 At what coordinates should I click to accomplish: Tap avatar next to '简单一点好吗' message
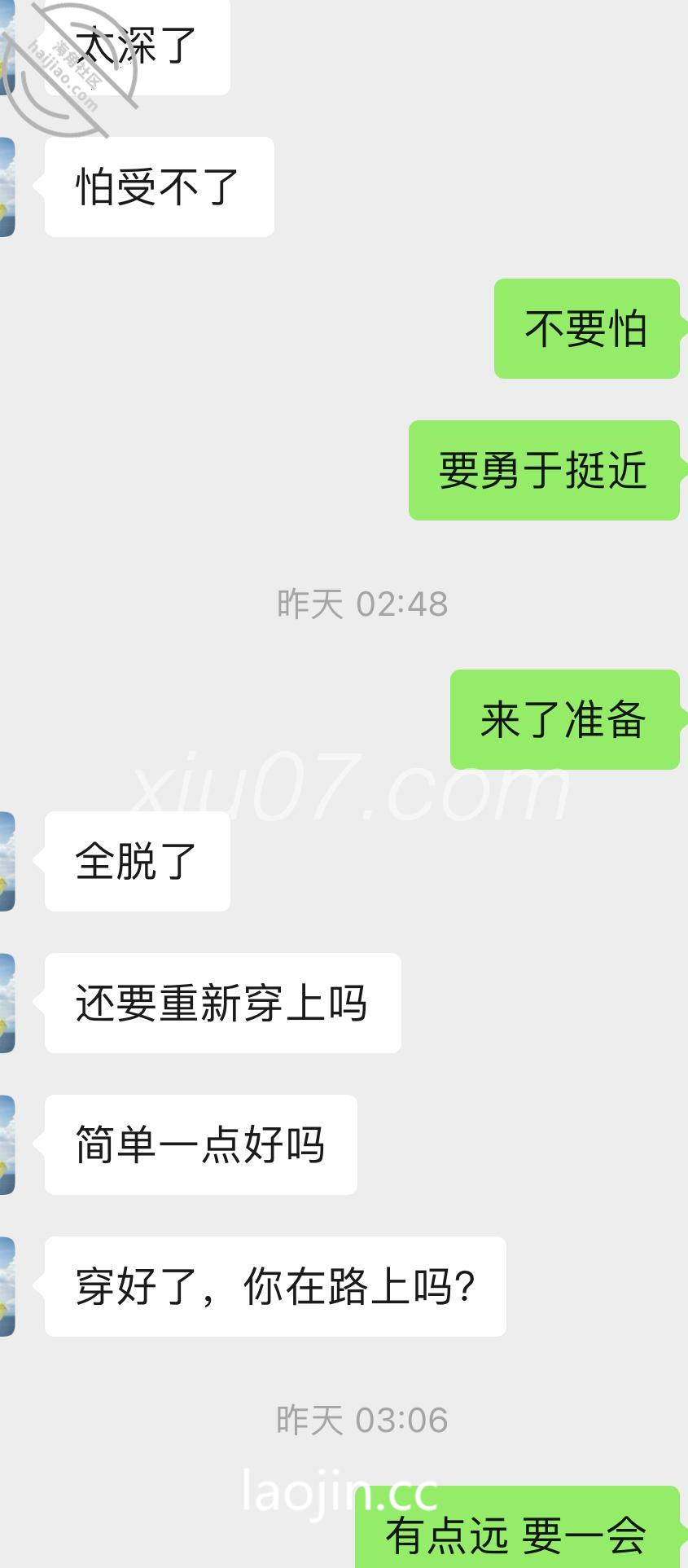tap(7, 1144)
